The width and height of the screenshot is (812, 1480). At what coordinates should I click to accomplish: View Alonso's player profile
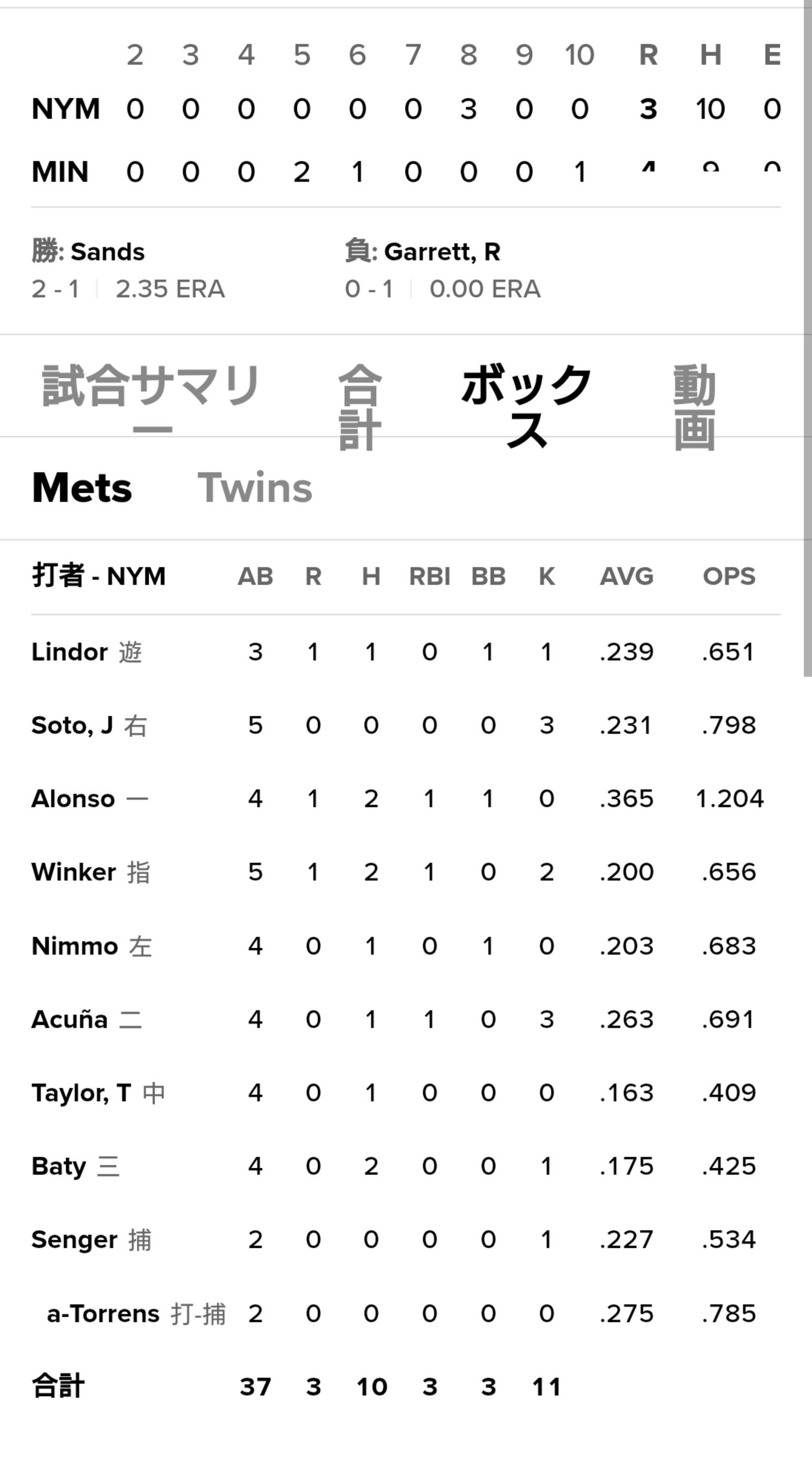click(73, 799)
